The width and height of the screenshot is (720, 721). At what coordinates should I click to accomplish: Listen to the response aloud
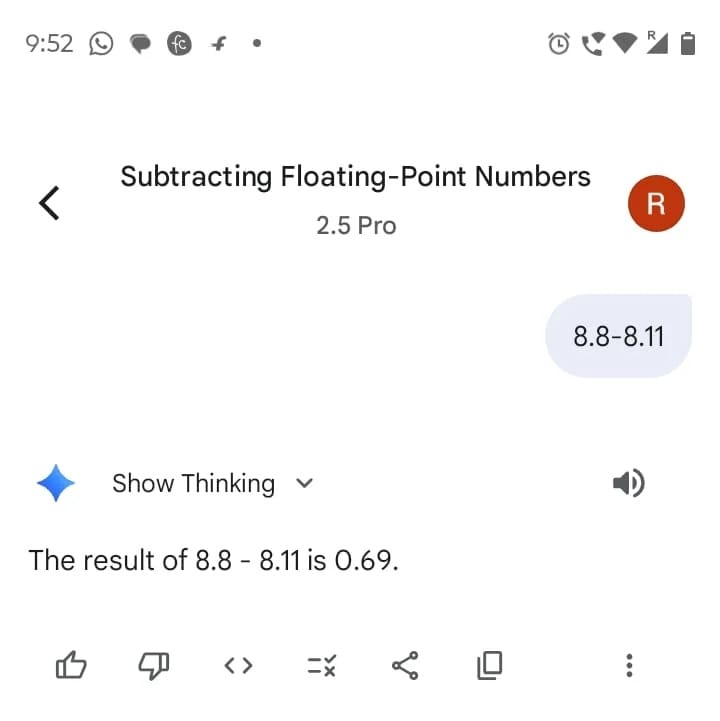[628, 484]
